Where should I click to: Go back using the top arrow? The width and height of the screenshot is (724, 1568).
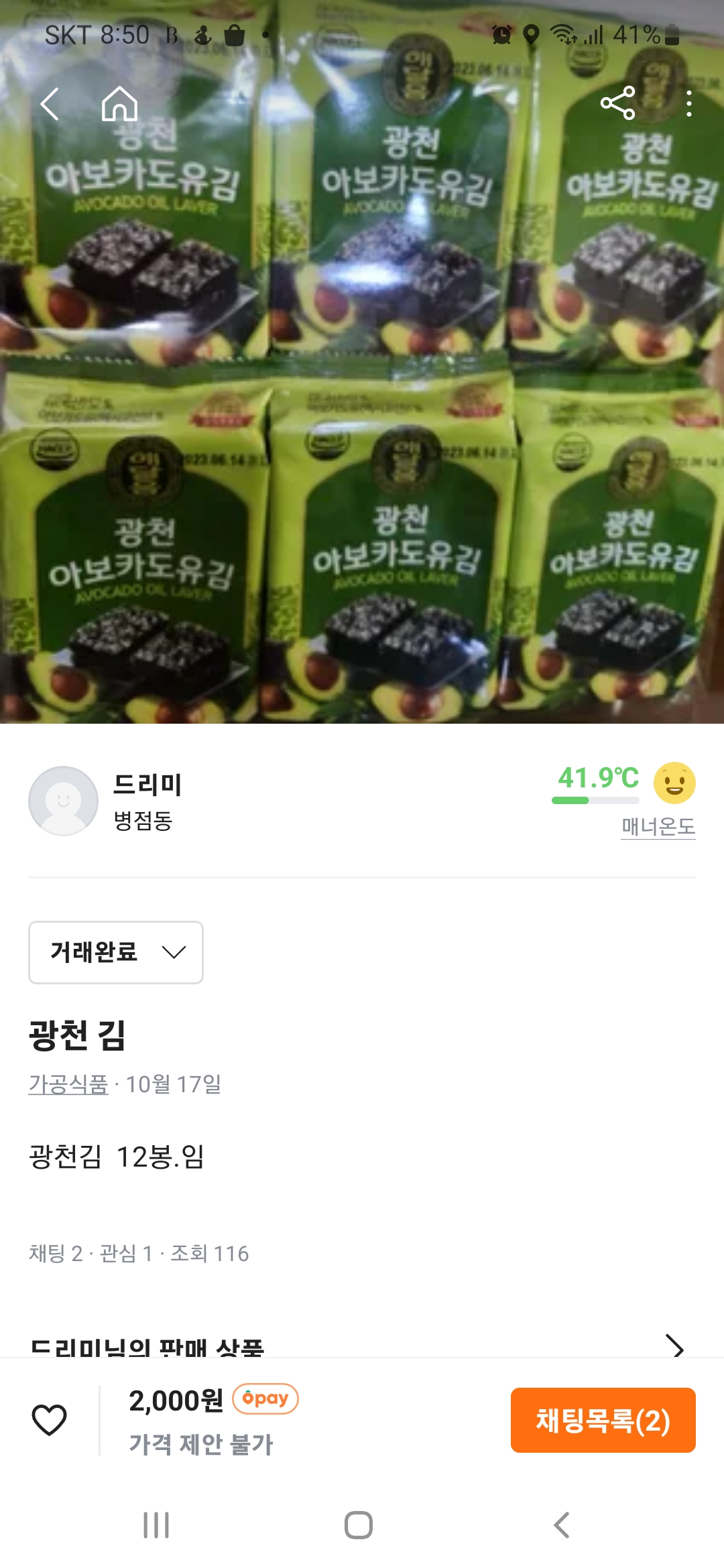(x=50, y=105)
